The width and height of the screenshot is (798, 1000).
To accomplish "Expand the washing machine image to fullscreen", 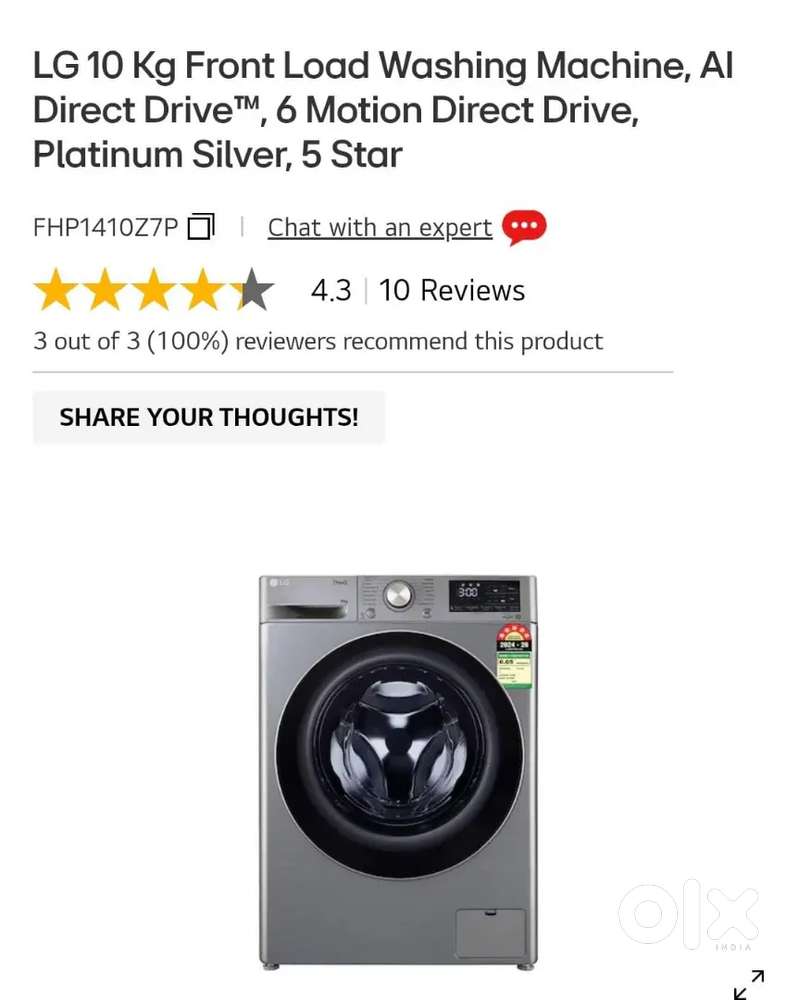I will [x=749, y=984].
